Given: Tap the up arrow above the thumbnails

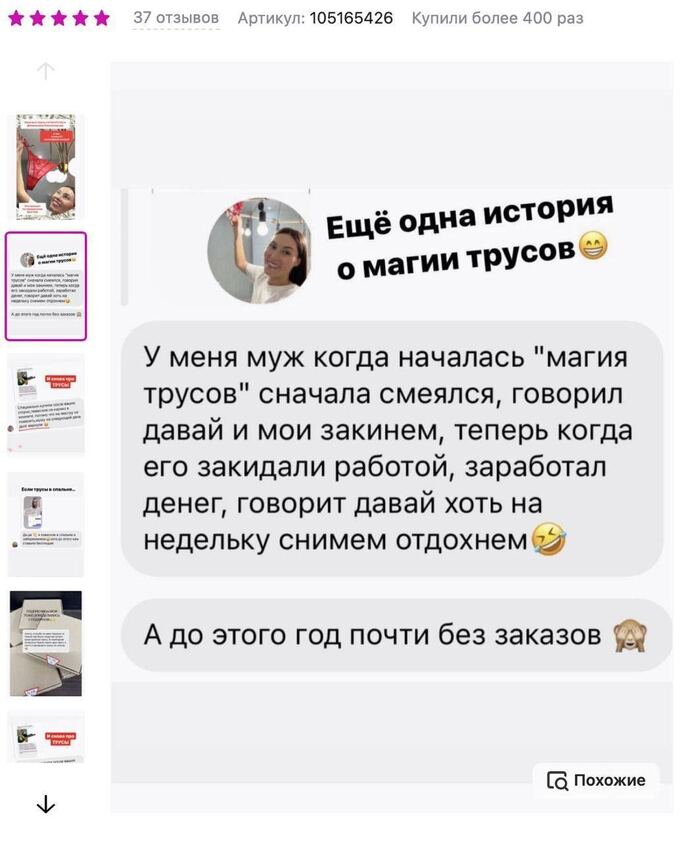Looking at the screenshot, I should (46, 70).
